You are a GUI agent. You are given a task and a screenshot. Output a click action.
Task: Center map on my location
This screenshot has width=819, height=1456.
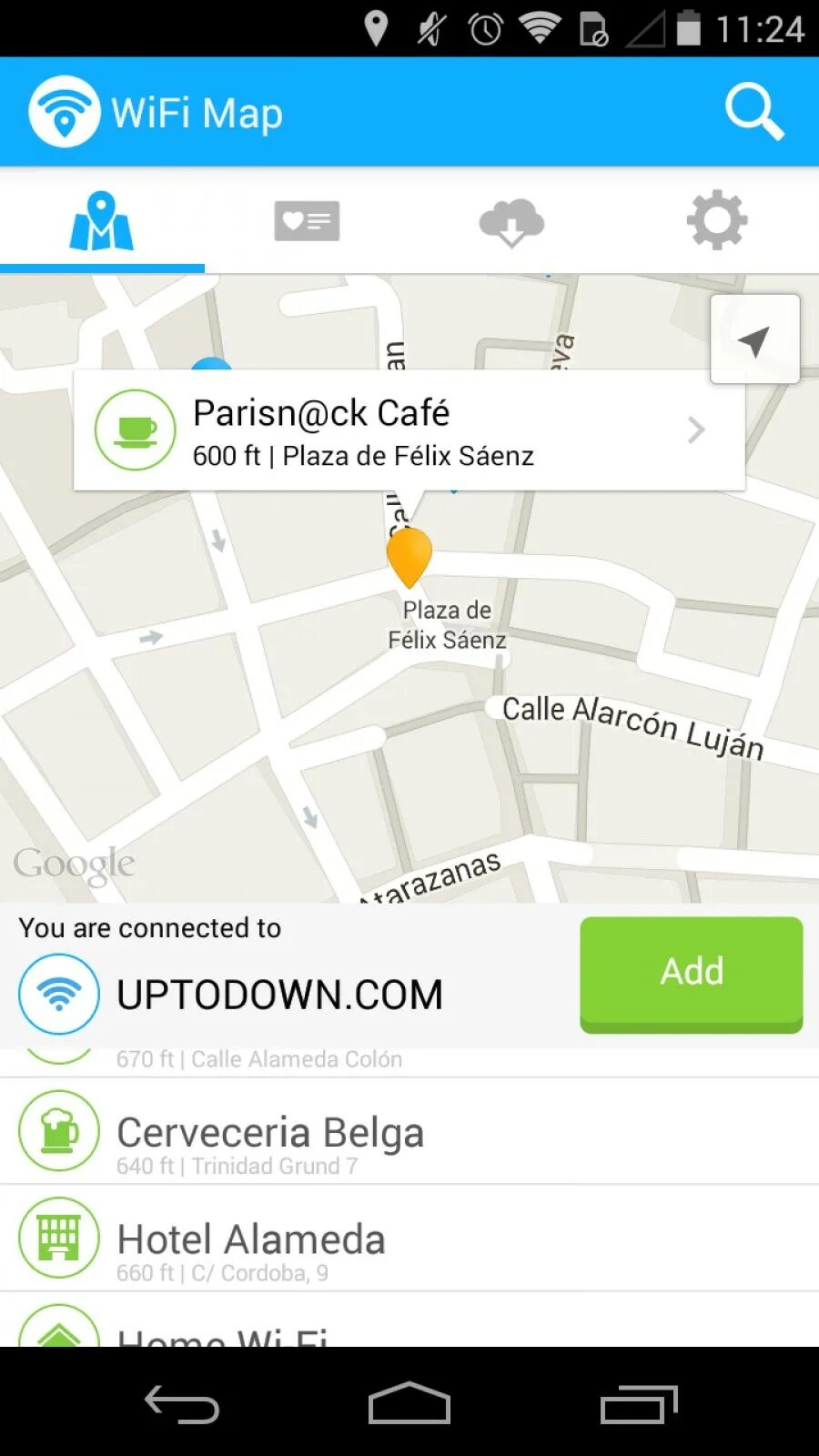click(x=754, y=339)
